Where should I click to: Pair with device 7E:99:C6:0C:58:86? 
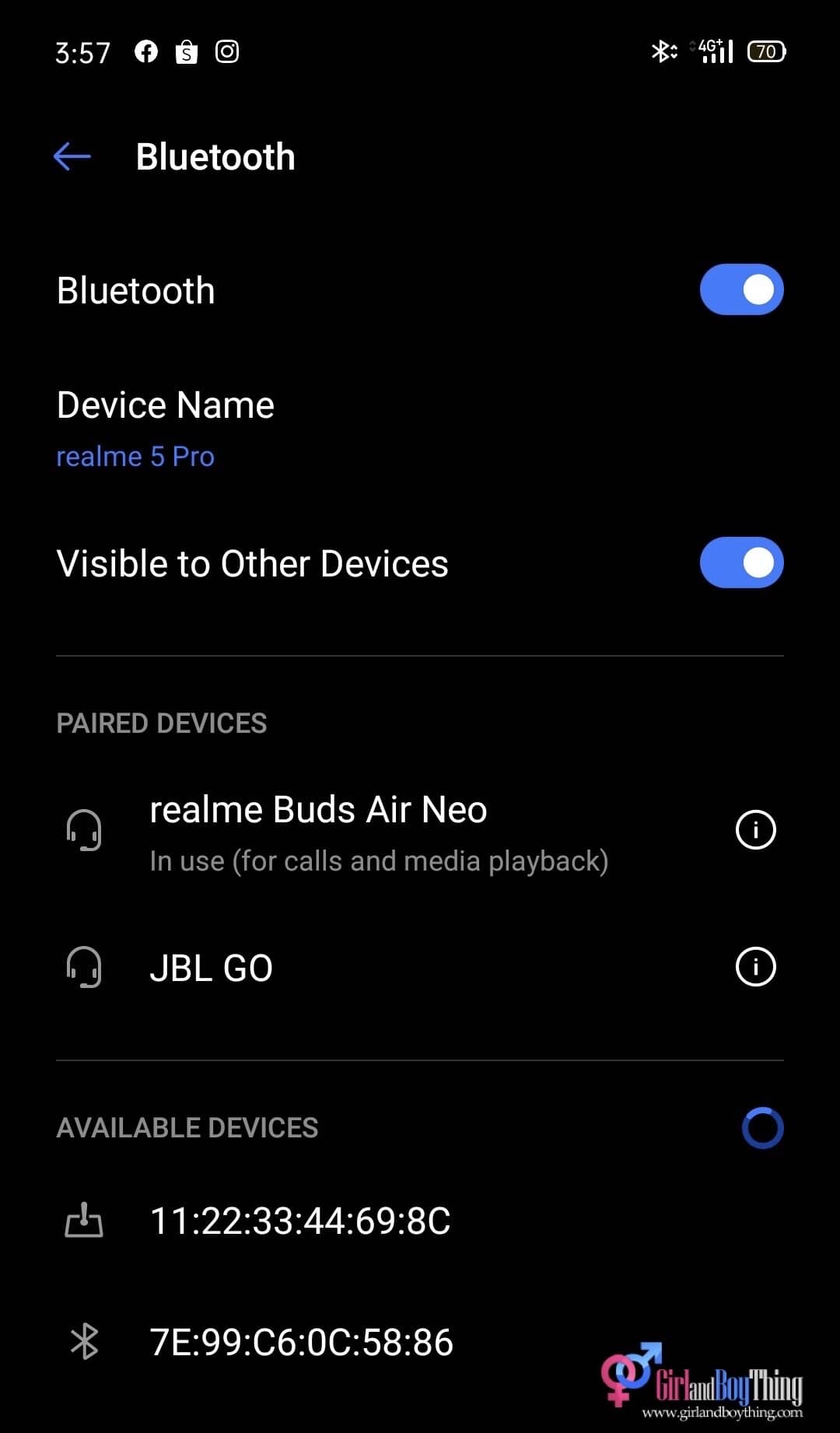(x=302, y=1342)
